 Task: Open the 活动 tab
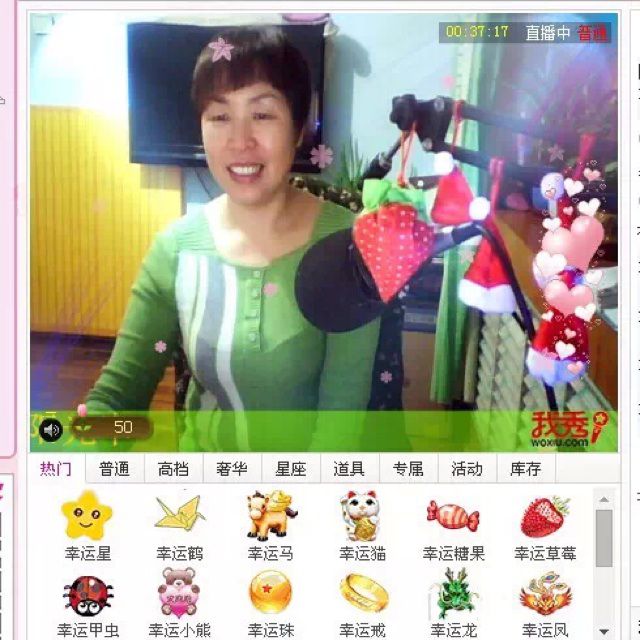point(466,469)
